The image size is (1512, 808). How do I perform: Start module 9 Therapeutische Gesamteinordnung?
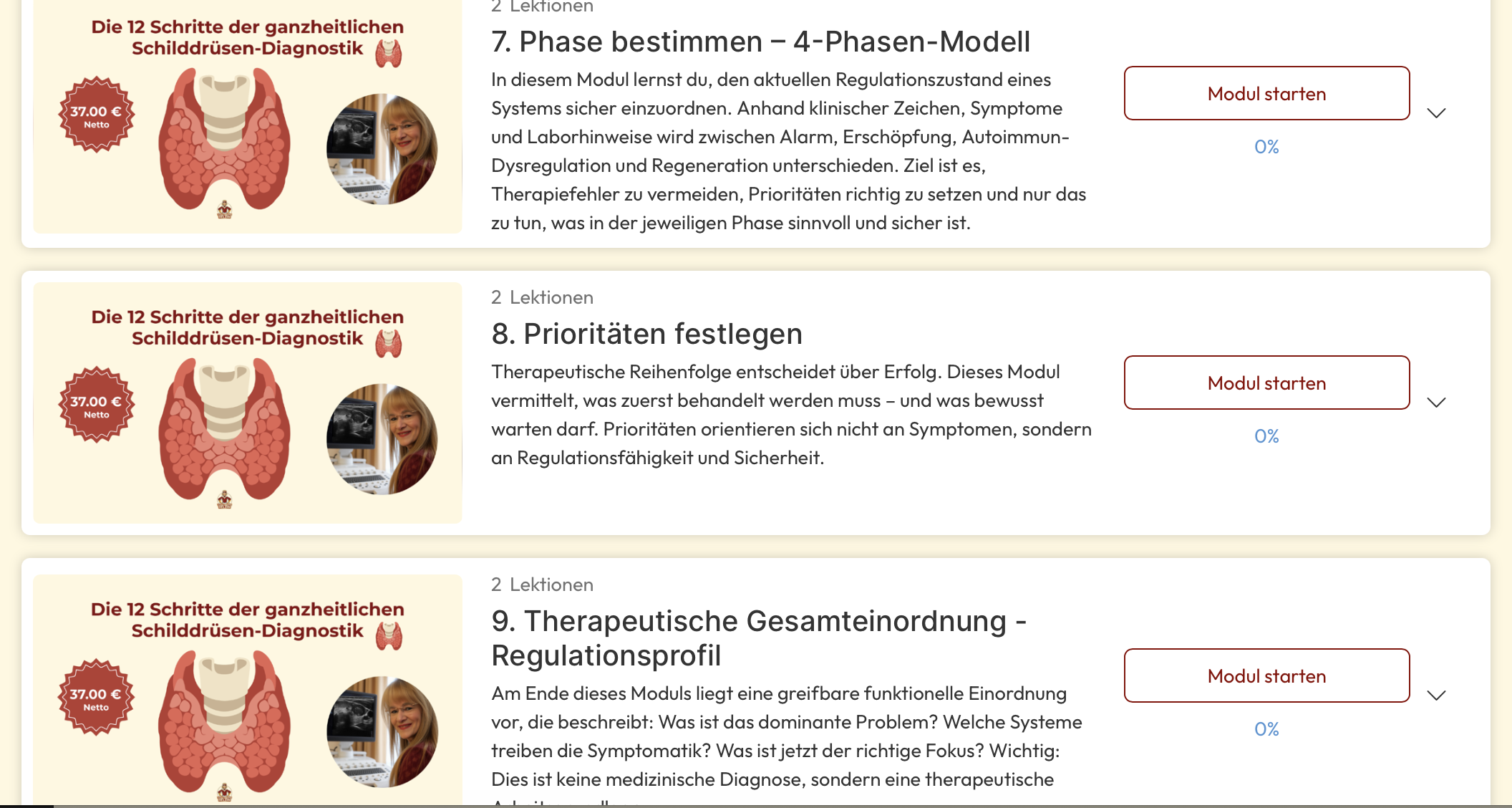click(1266, 676)
